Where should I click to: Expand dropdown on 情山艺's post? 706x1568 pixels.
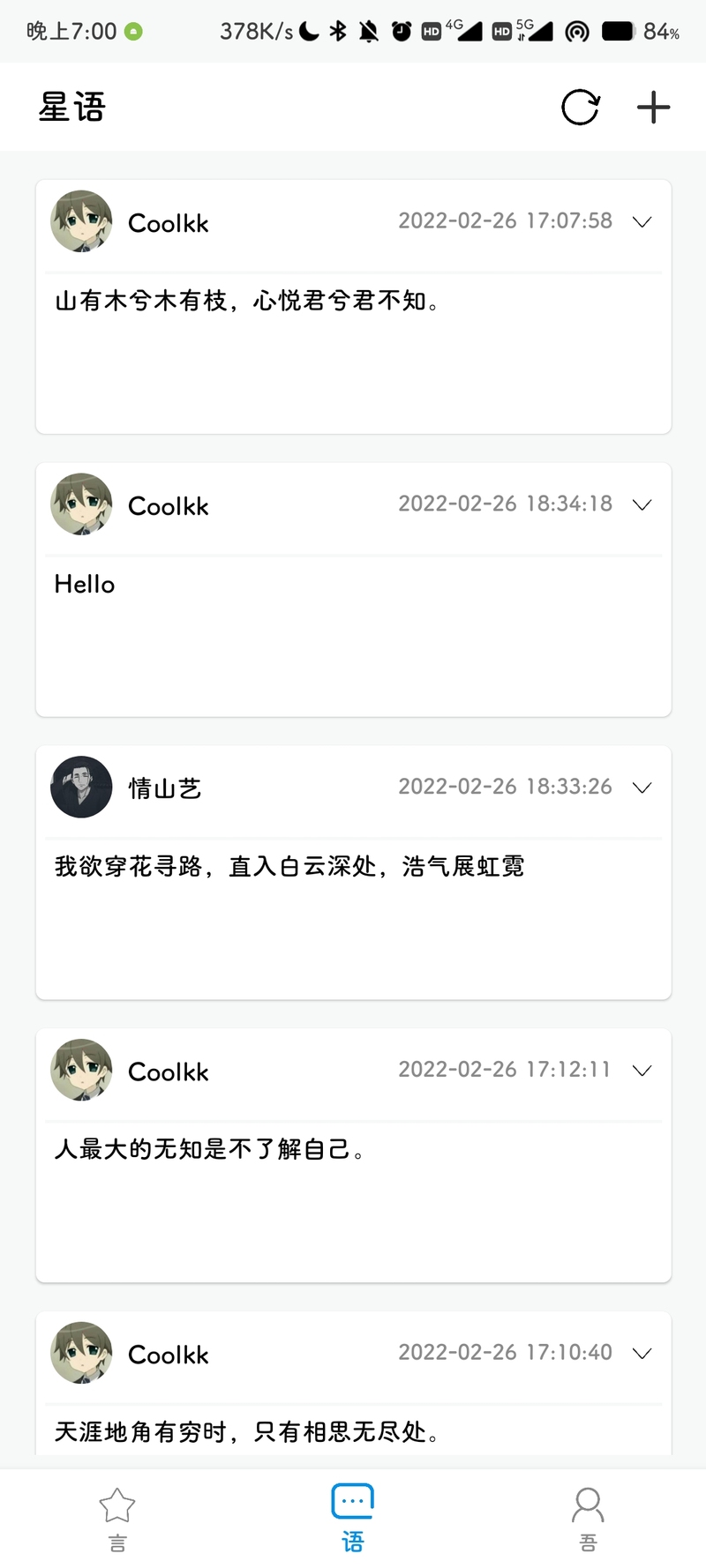(642, 788)
